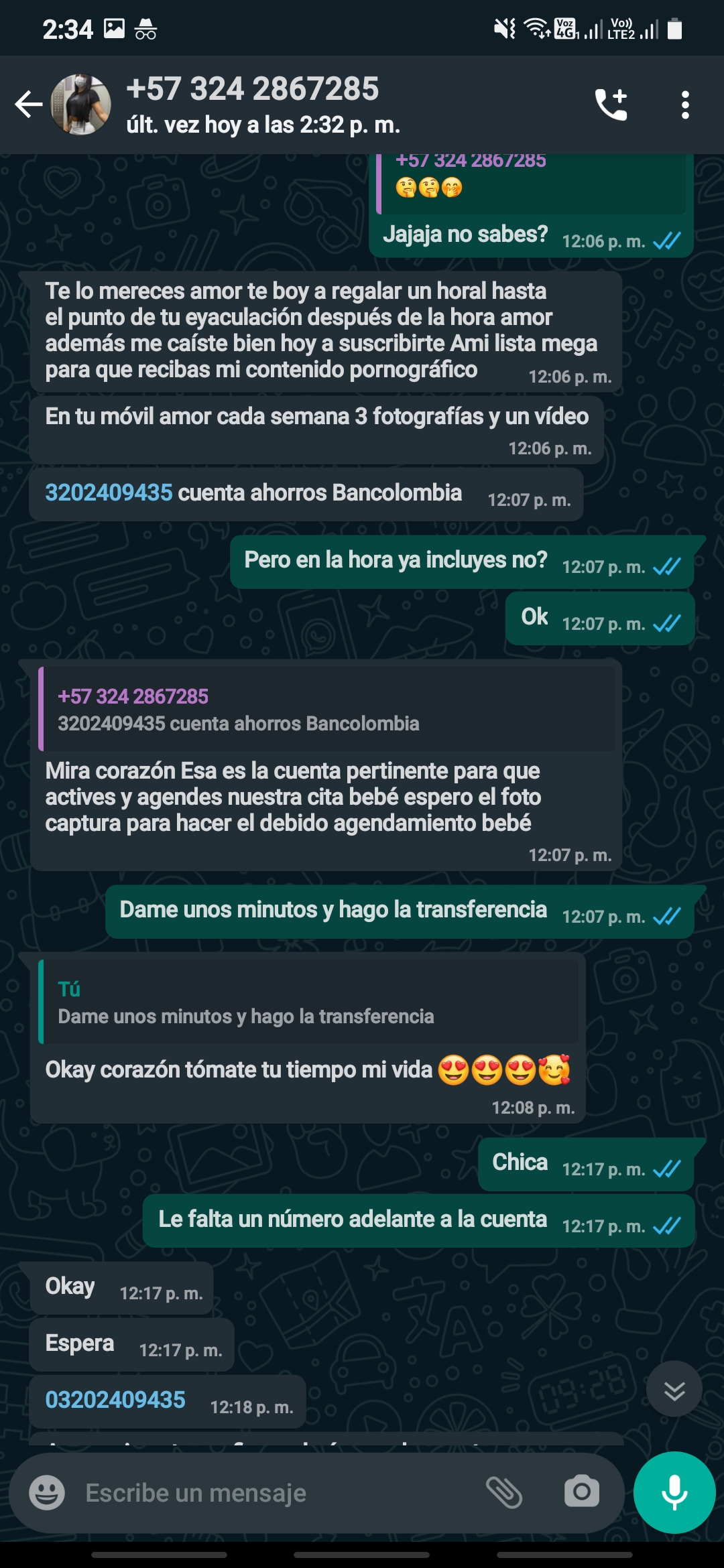Tap the linked number 3202409435
This screenshot has height=1568, width=724.
109,493
